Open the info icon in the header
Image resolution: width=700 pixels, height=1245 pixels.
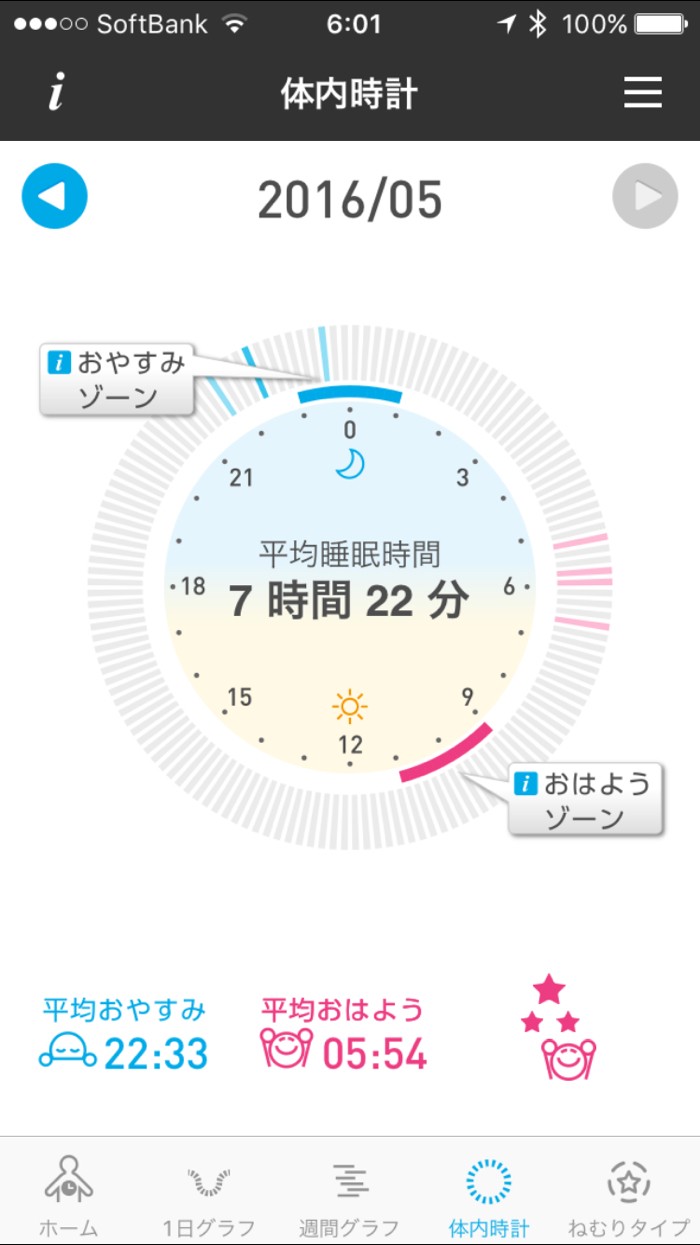coord(57,94)
